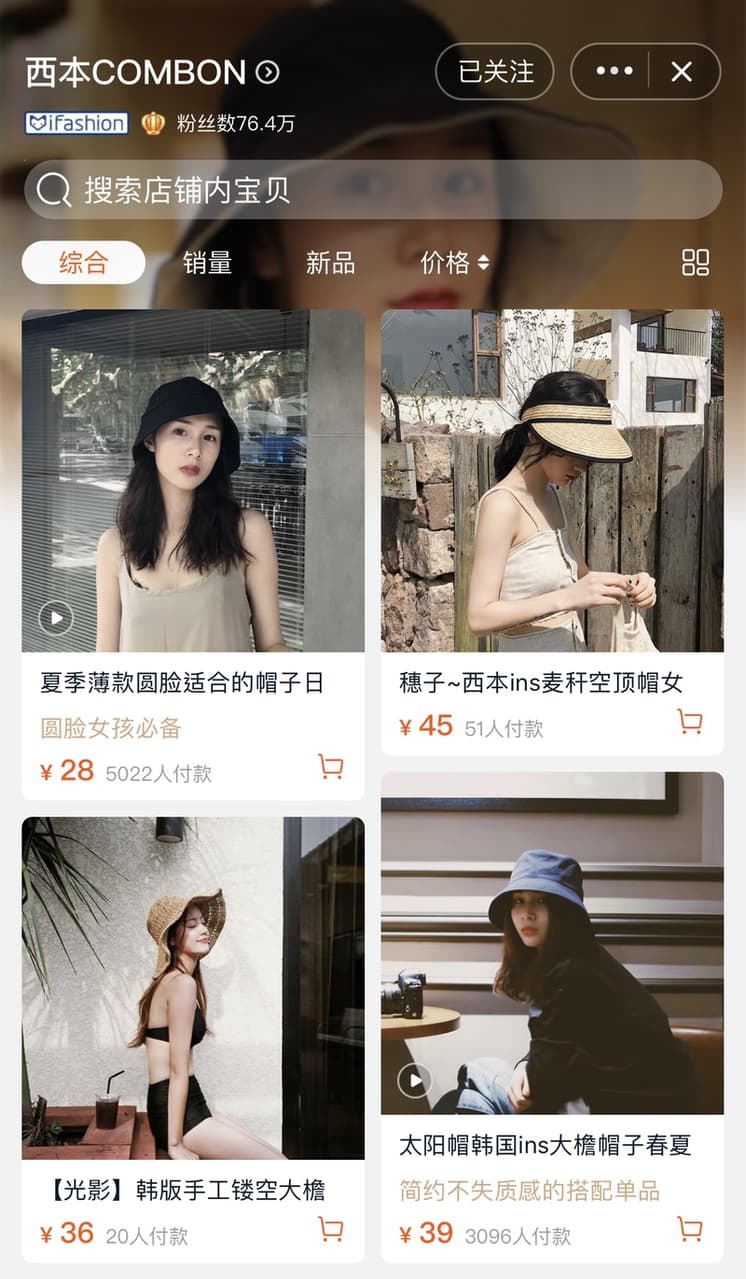Switch to the 销量 tab

point(207,263)
